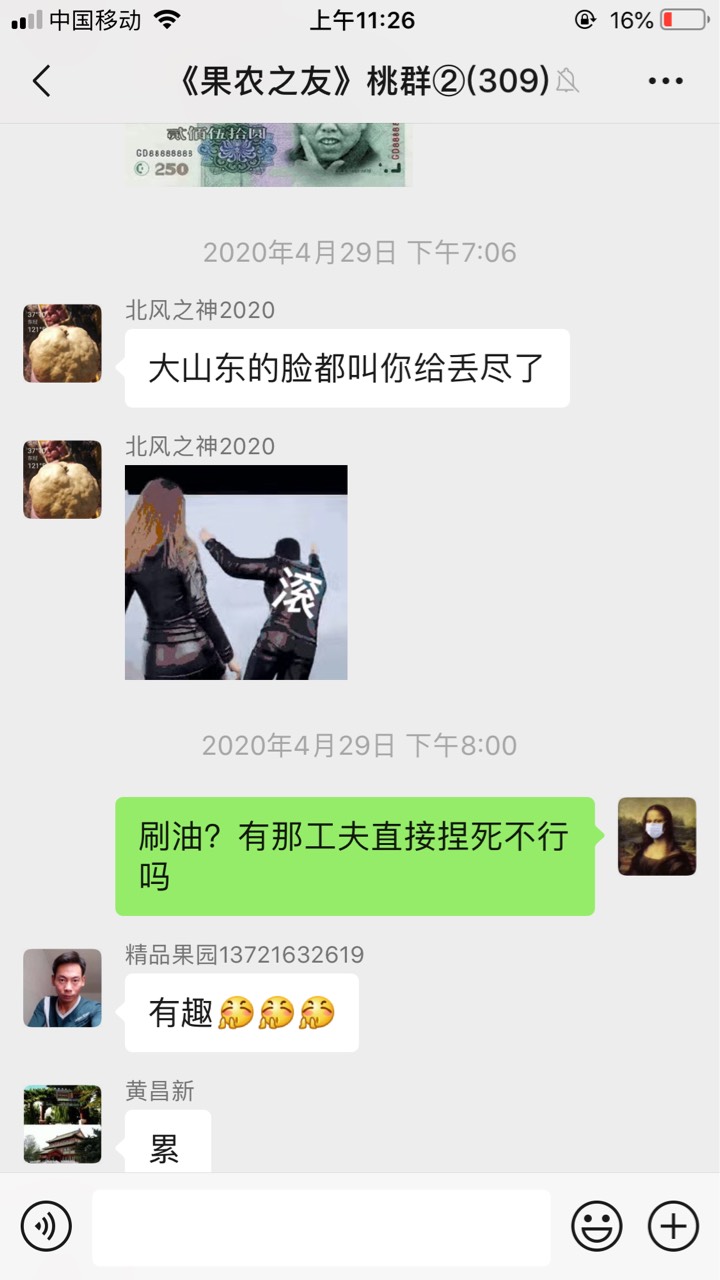Tap the message text field
The height and width of the screenshot is (1280, 720).
pos(321,1227)
